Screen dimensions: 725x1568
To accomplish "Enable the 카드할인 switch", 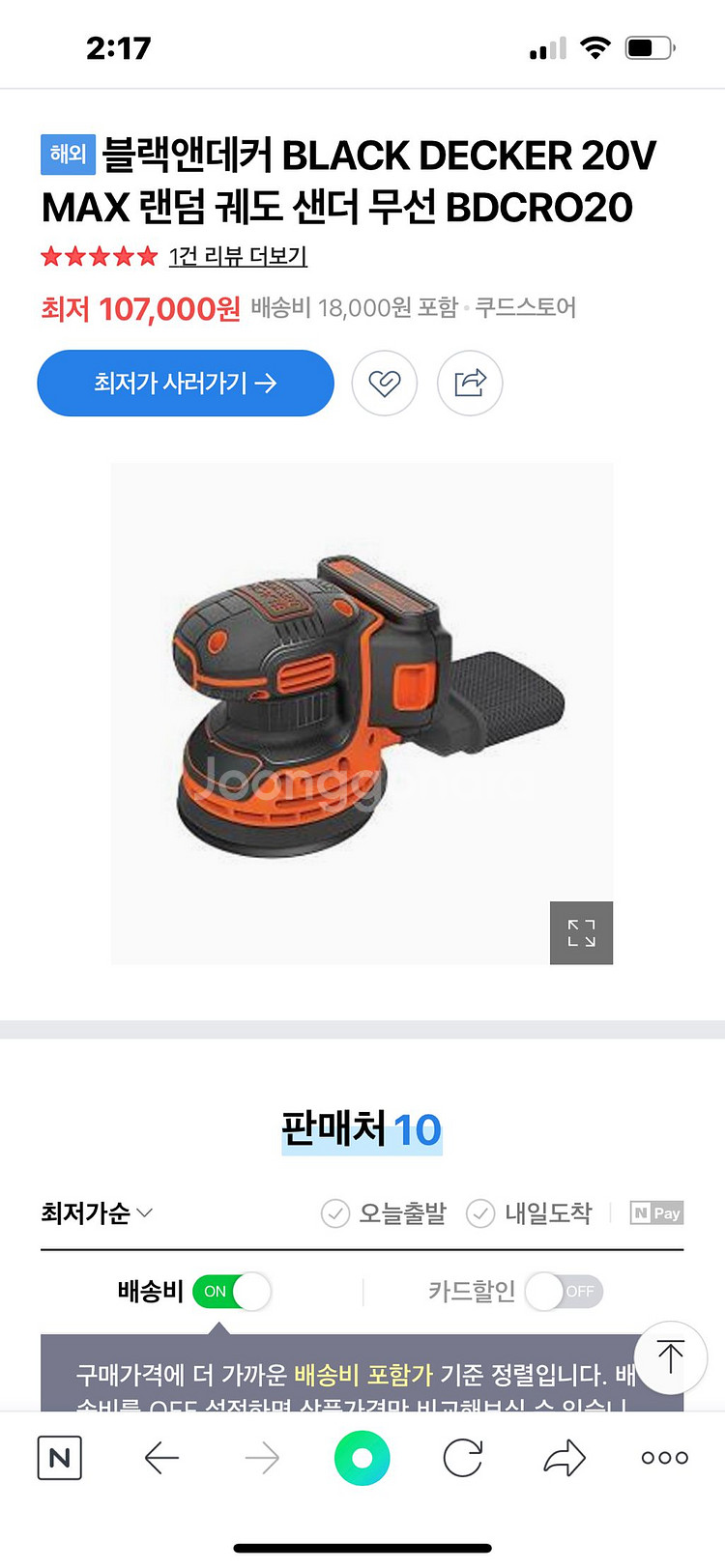I will pos(564,1292).
